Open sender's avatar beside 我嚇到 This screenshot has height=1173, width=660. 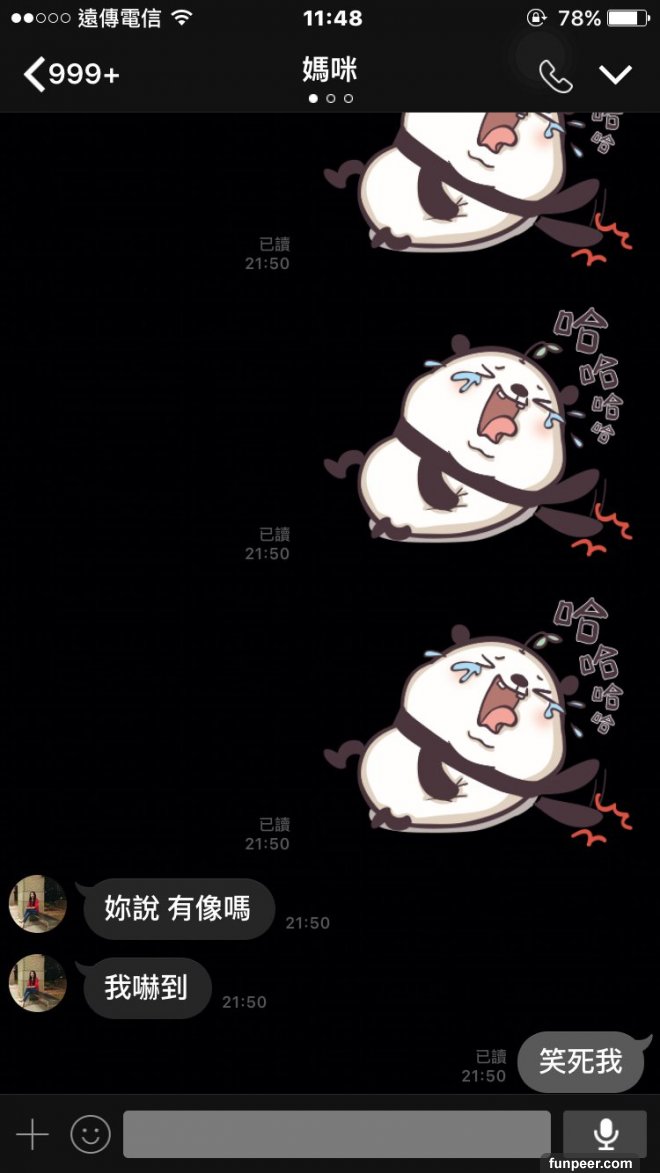point(38,983)
